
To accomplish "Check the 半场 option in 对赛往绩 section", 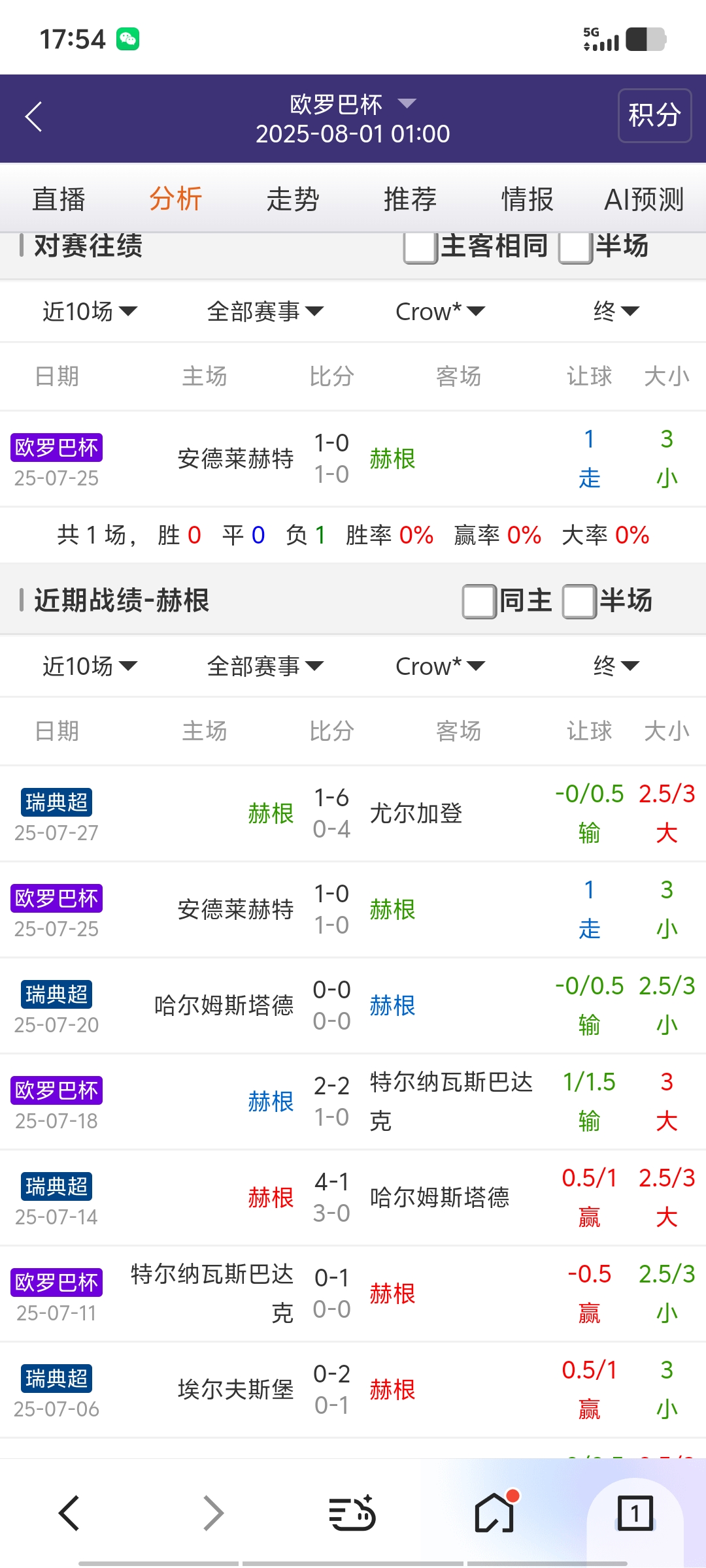I will click(x=575, y=246).
